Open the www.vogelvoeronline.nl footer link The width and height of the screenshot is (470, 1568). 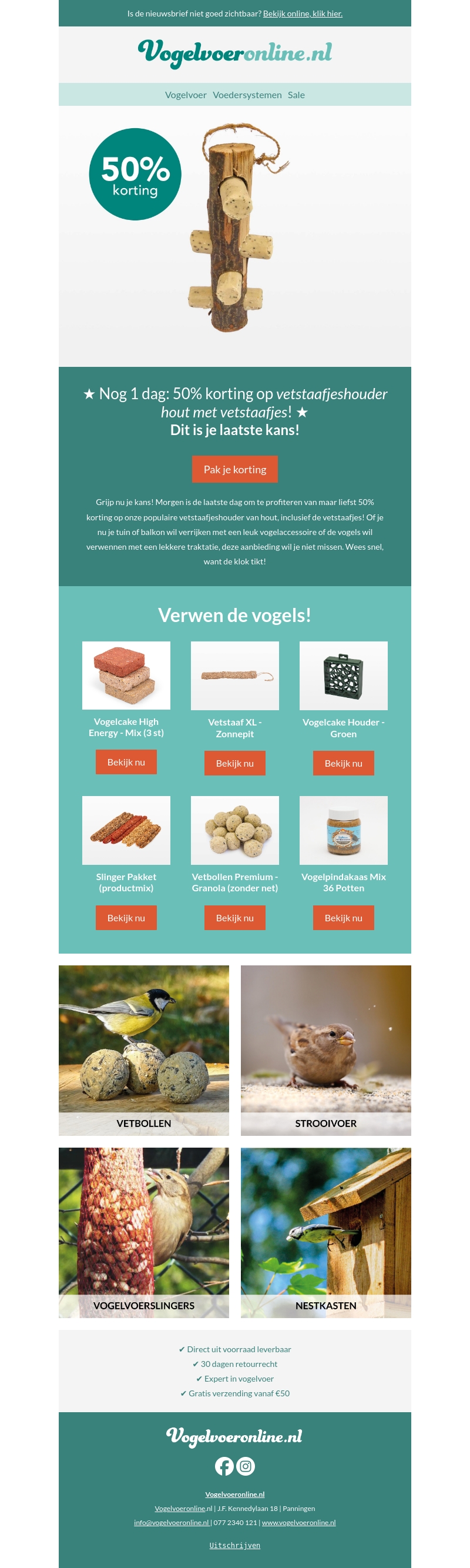(x=298, y=1522)
